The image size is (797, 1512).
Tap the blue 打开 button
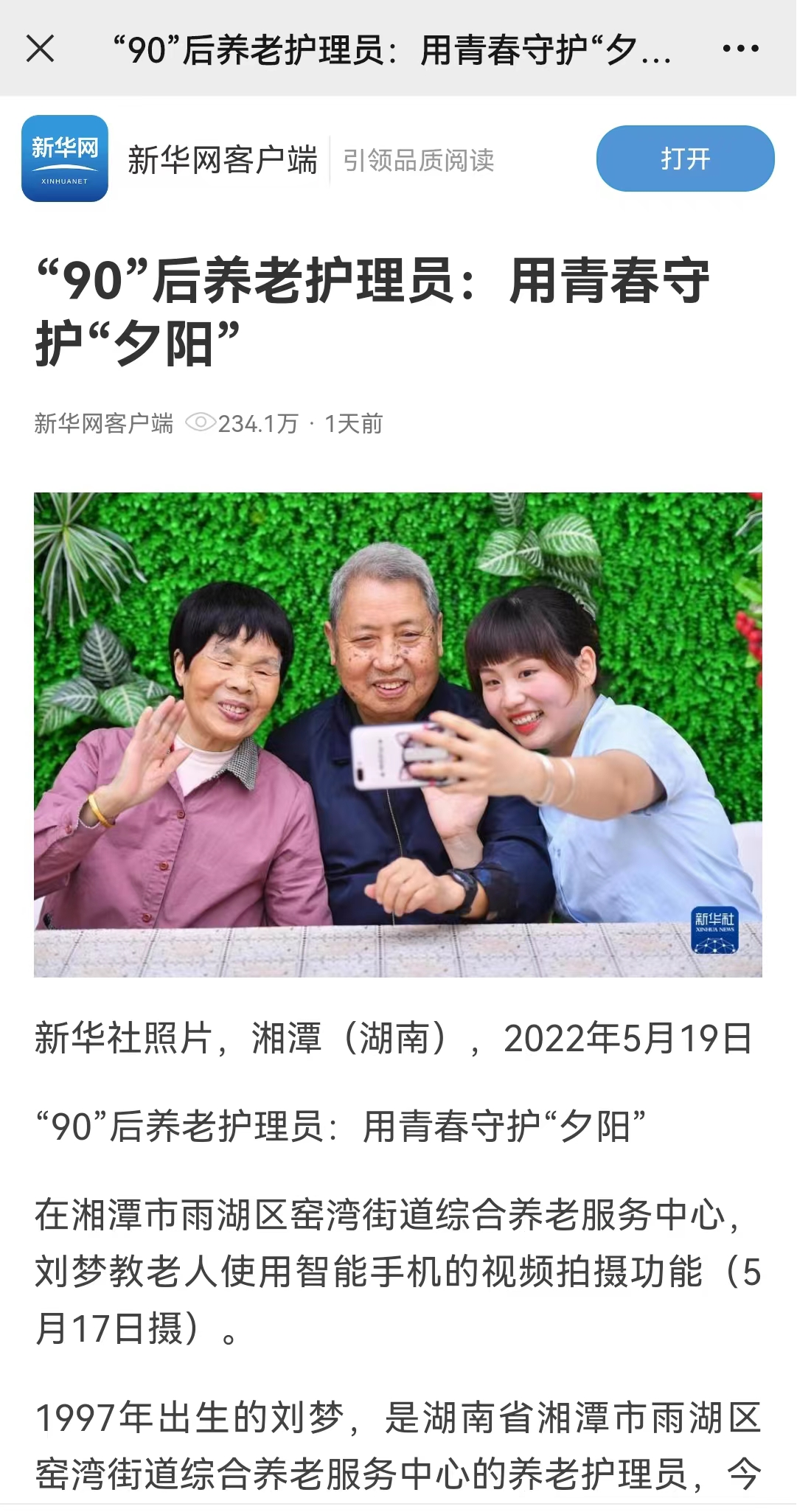(685, 158)
